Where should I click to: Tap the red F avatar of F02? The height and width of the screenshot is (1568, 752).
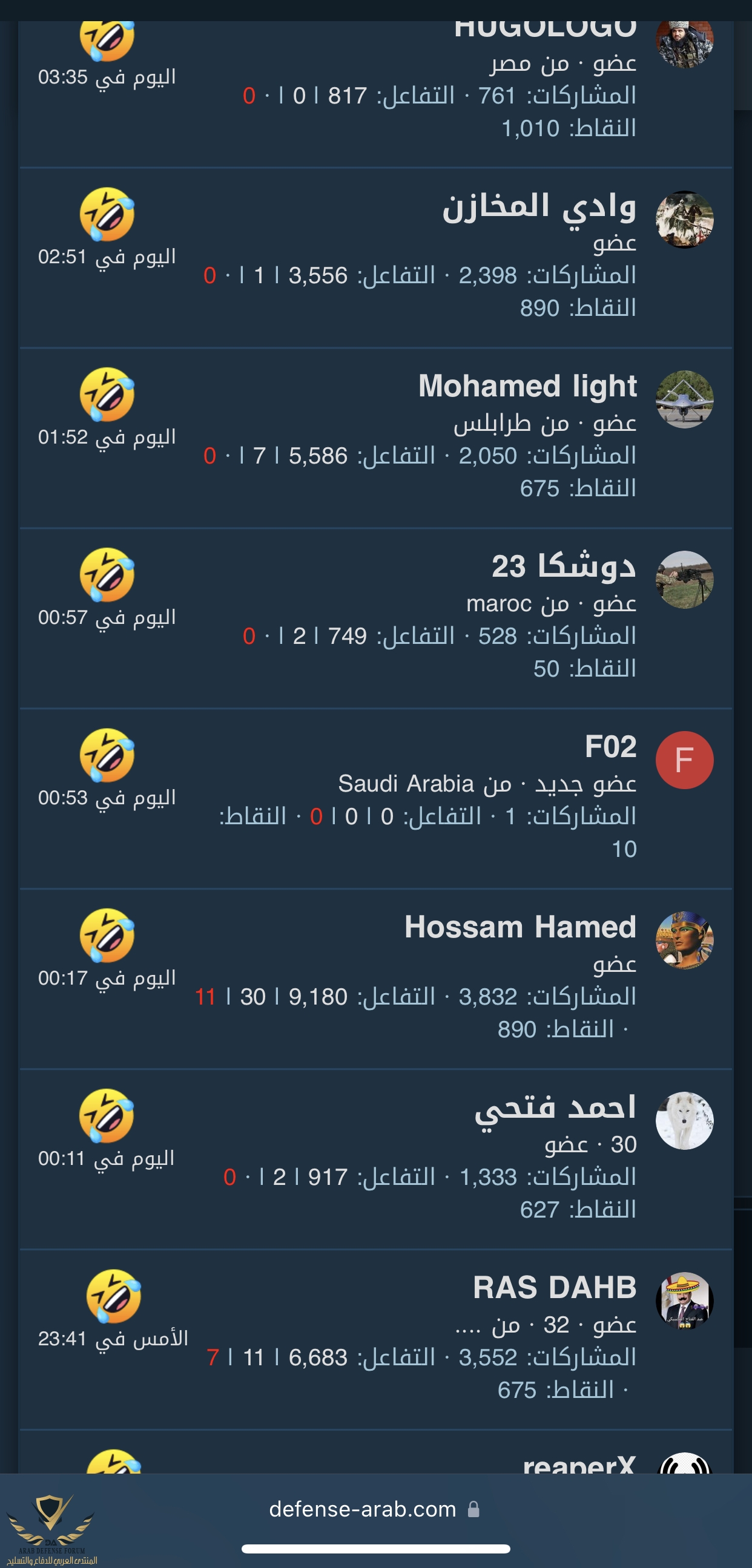click(684, 760)
